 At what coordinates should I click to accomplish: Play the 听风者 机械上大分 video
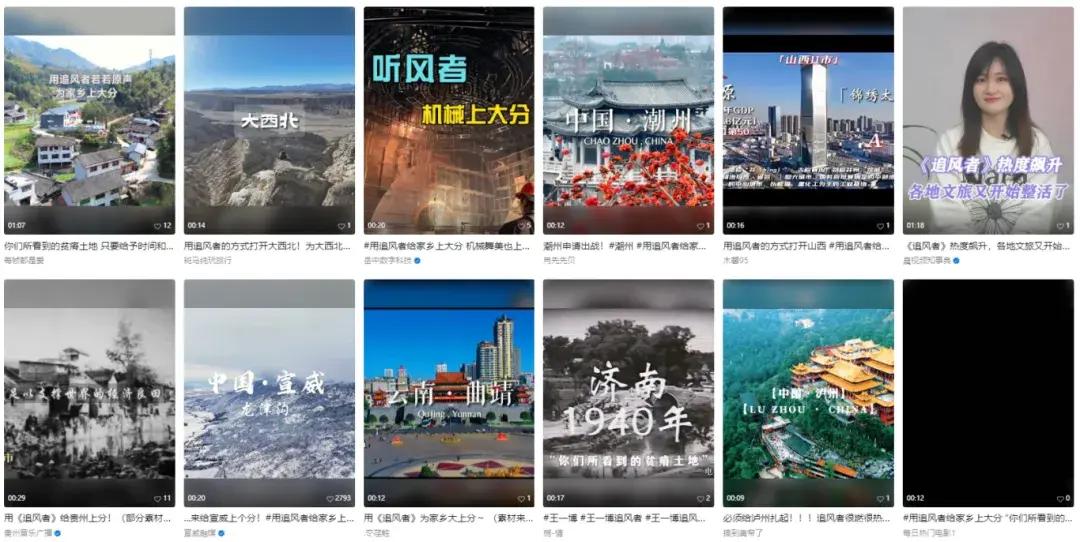point(449,121)
